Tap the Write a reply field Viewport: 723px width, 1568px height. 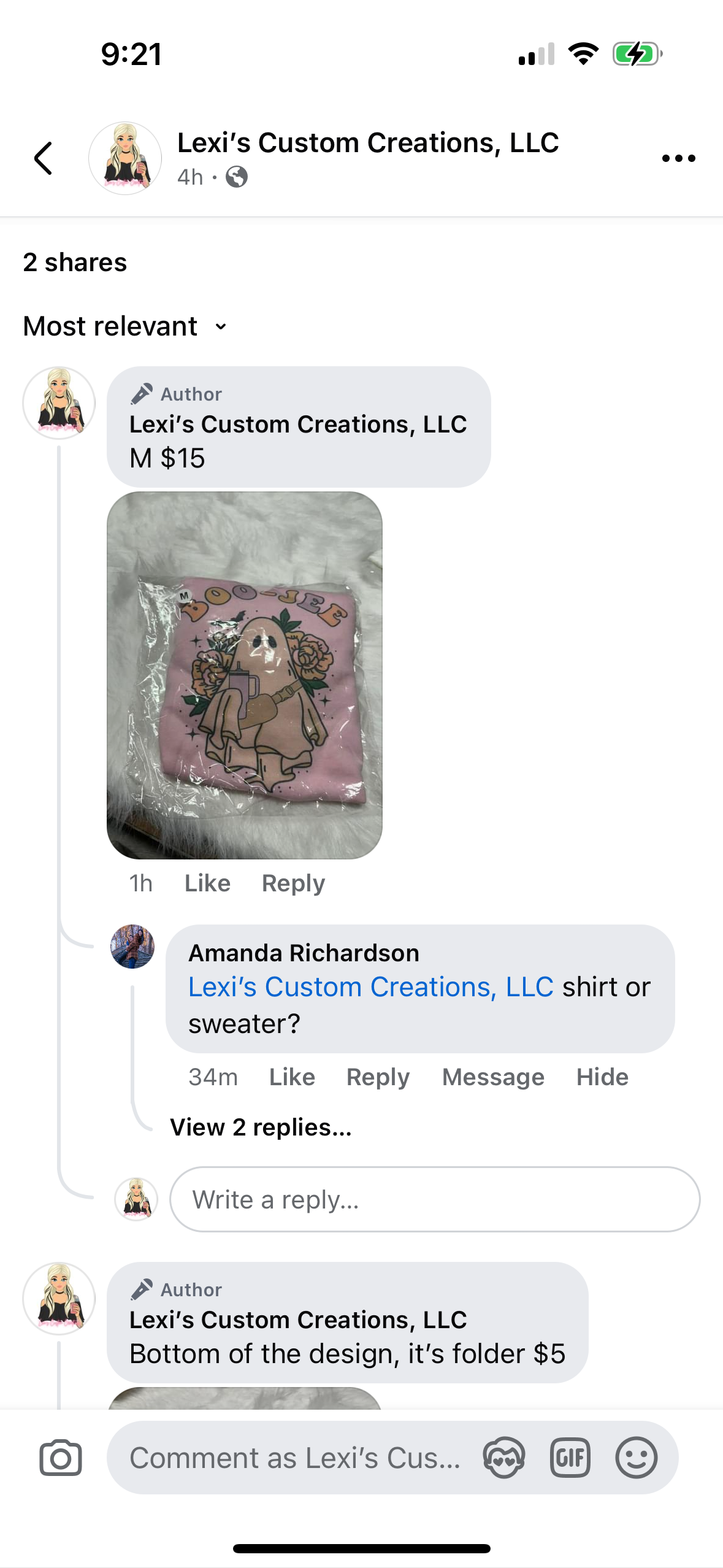click(x=434, y=1199)
